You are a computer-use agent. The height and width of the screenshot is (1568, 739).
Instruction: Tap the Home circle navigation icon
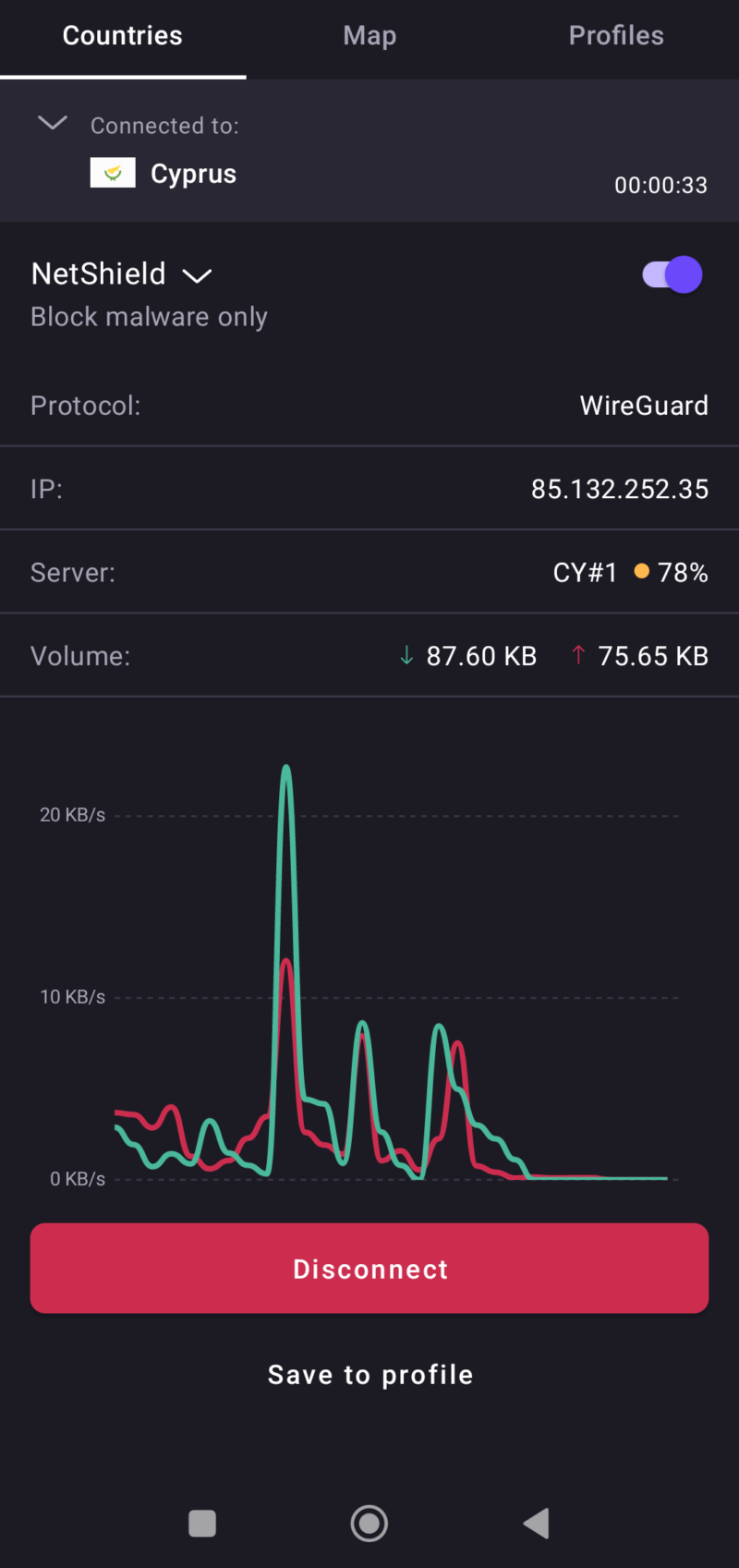[369, 1524]
